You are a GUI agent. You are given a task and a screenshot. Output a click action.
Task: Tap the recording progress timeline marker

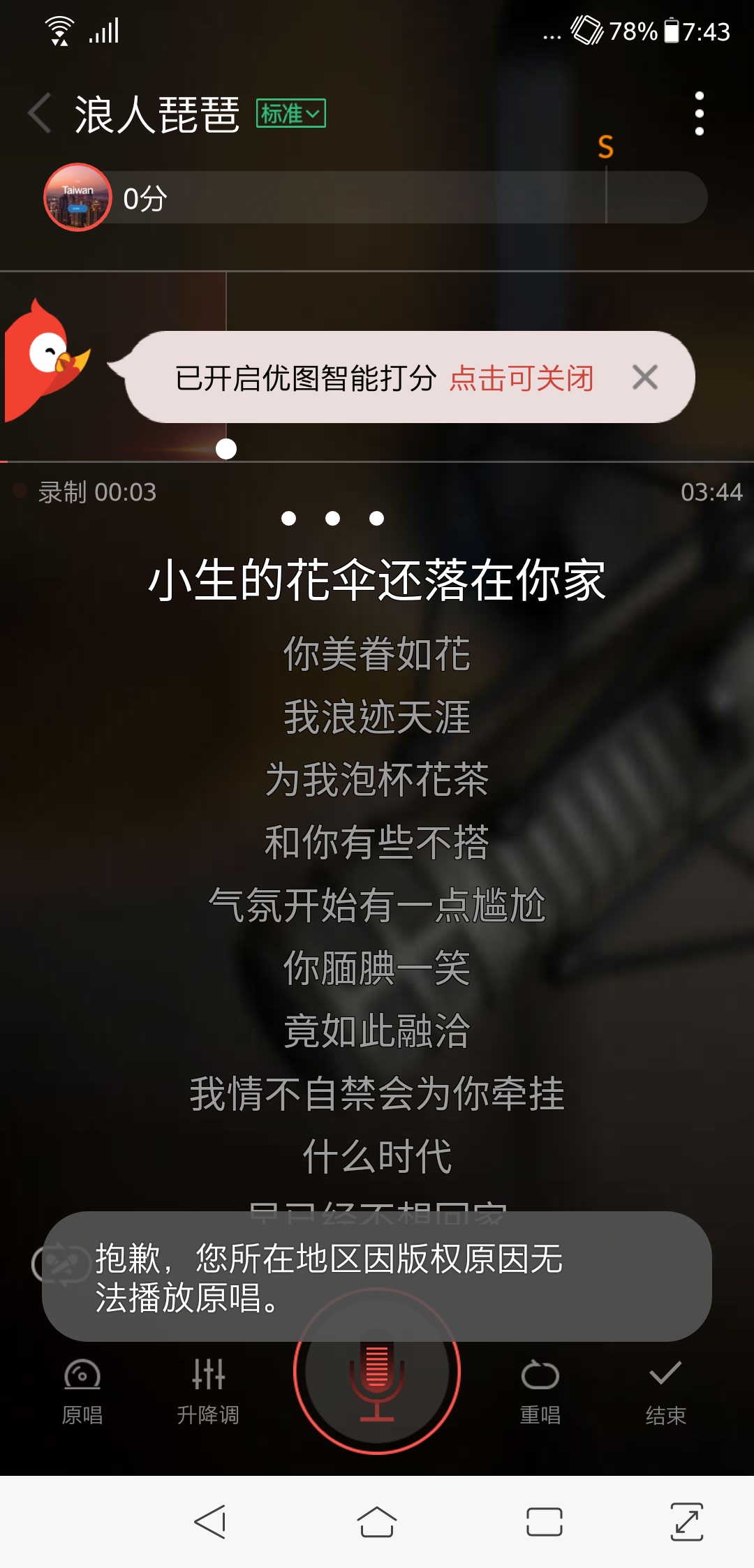coord(227,450)
